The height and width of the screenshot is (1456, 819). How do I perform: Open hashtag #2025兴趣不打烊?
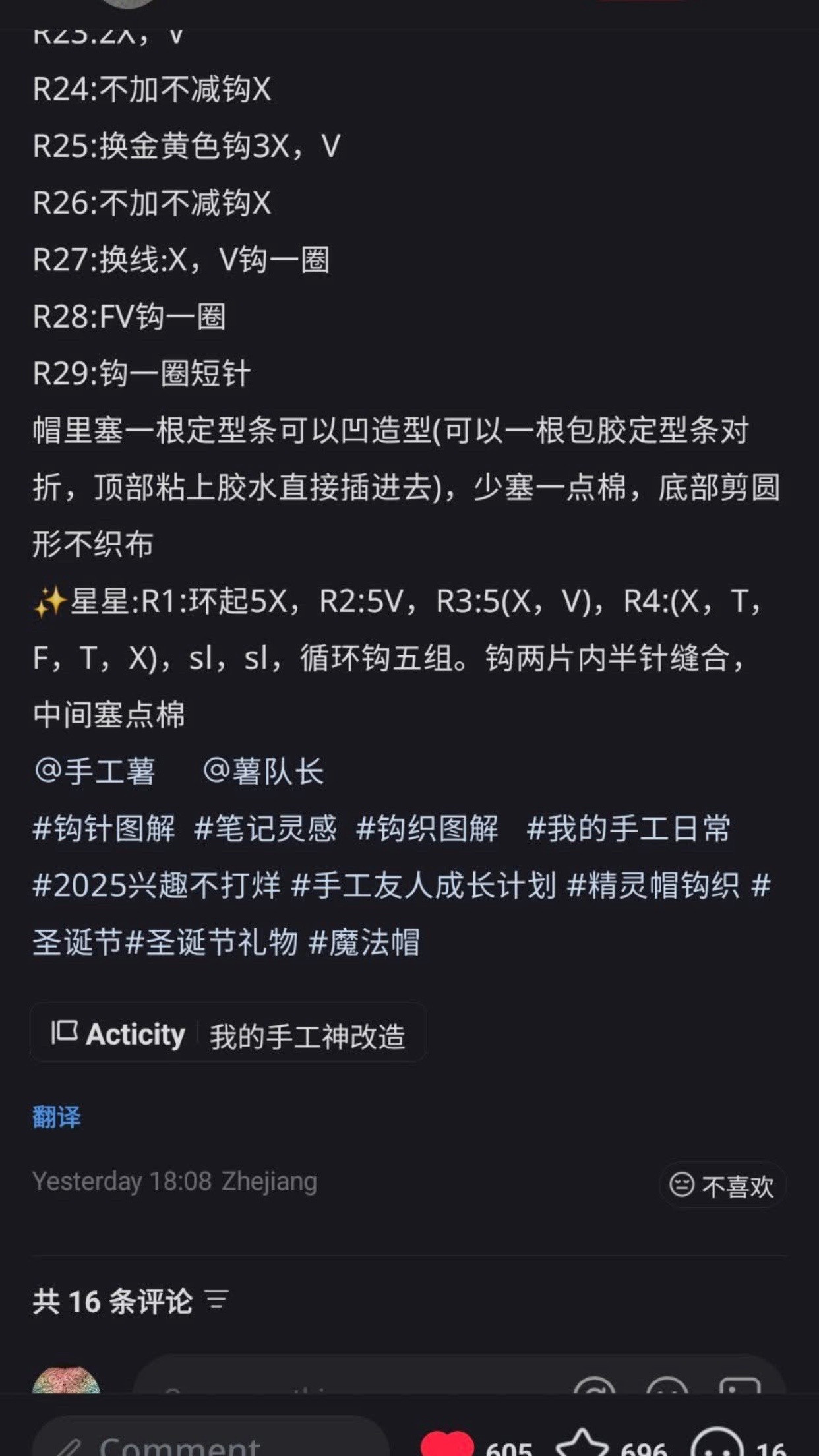(x=157, y=885)
